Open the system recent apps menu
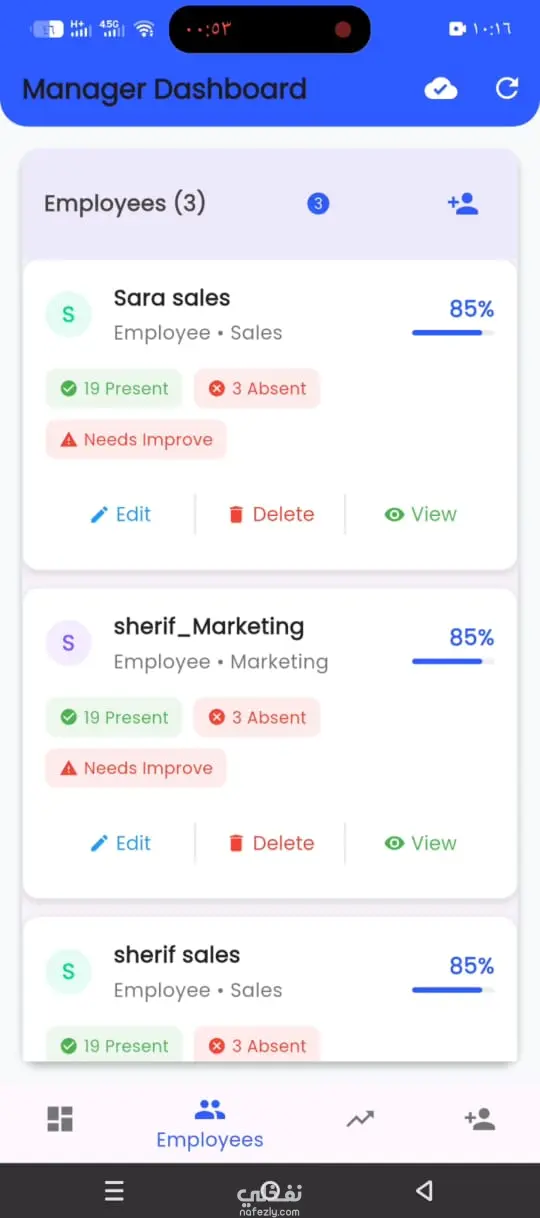 [114, 1190]
